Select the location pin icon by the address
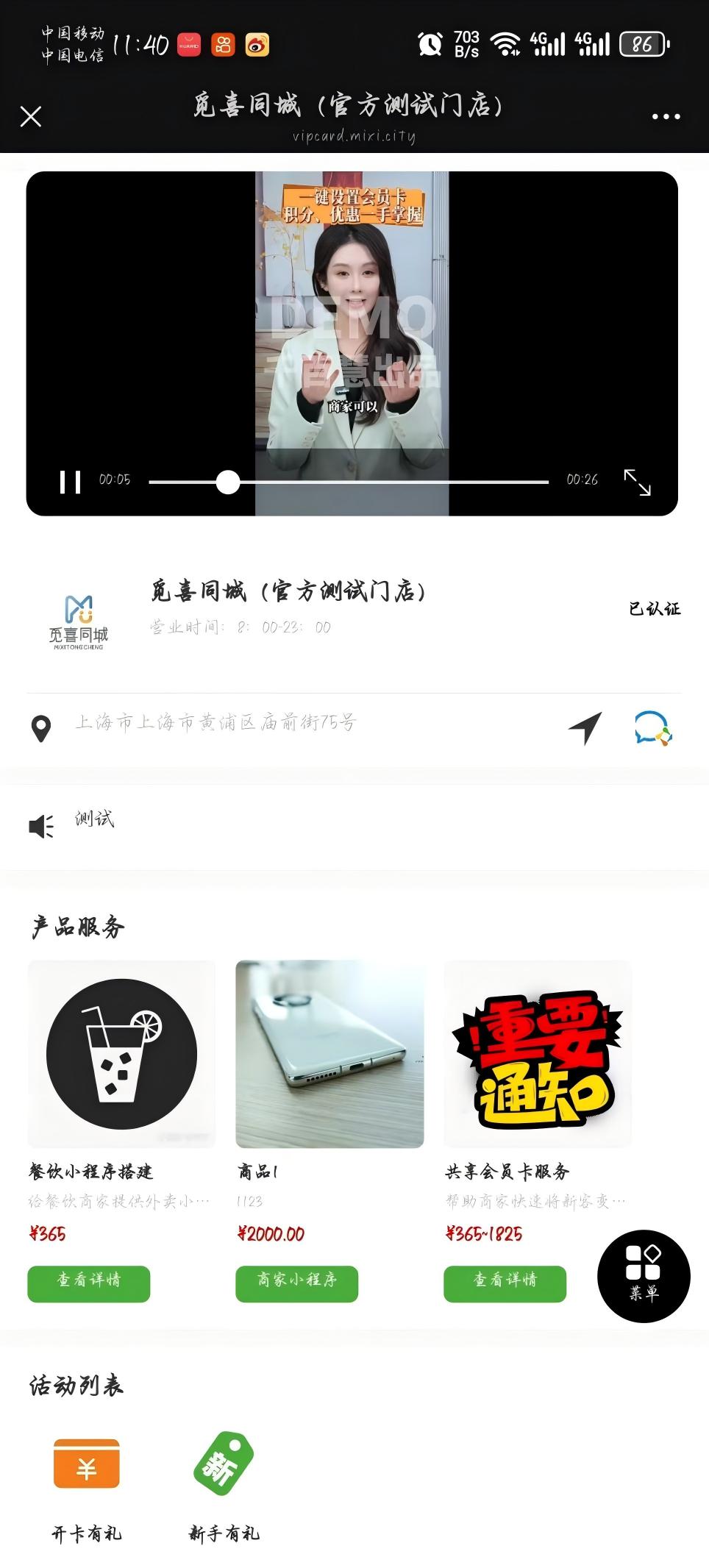 tap(42, 727)
